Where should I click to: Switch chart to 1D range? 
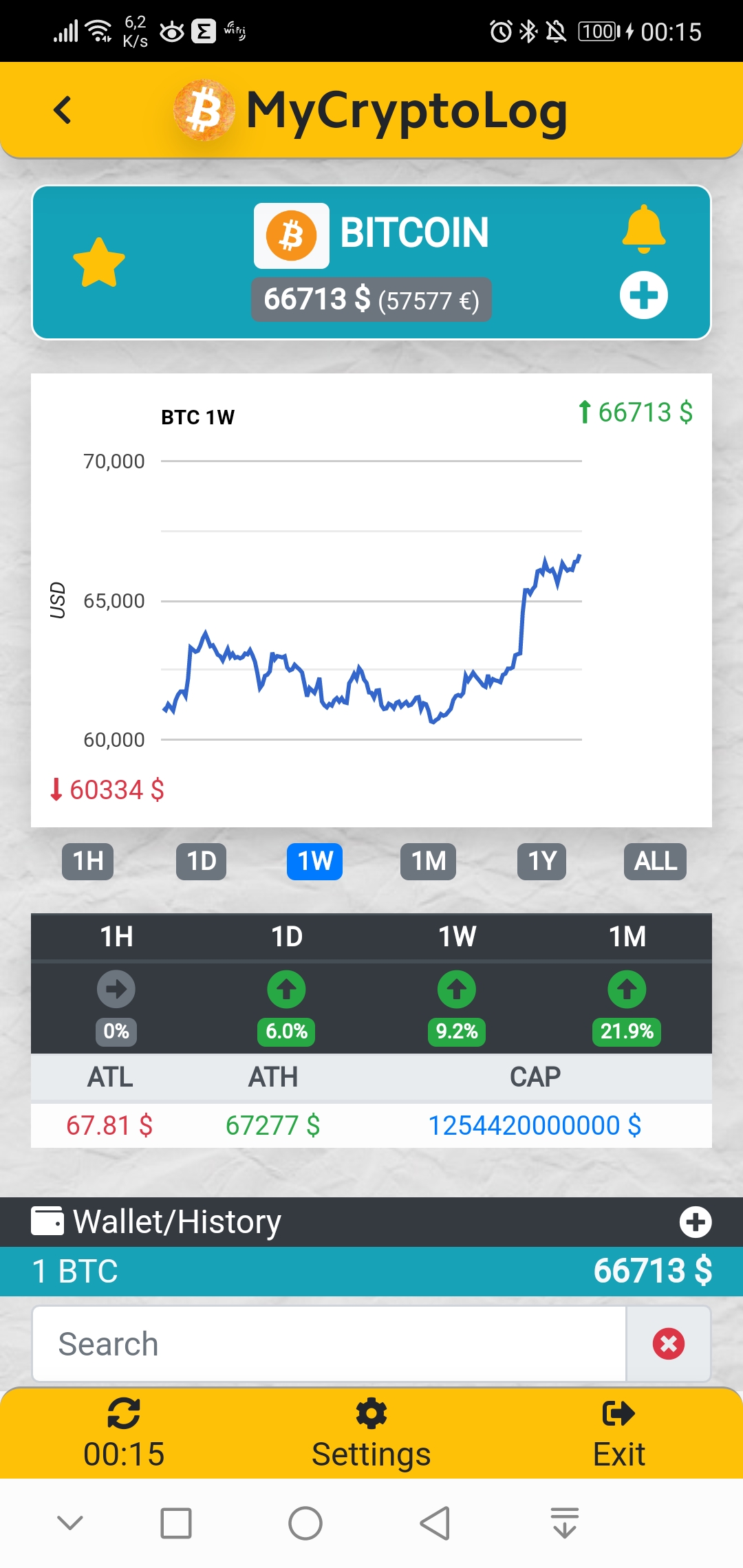pos(202,861)
